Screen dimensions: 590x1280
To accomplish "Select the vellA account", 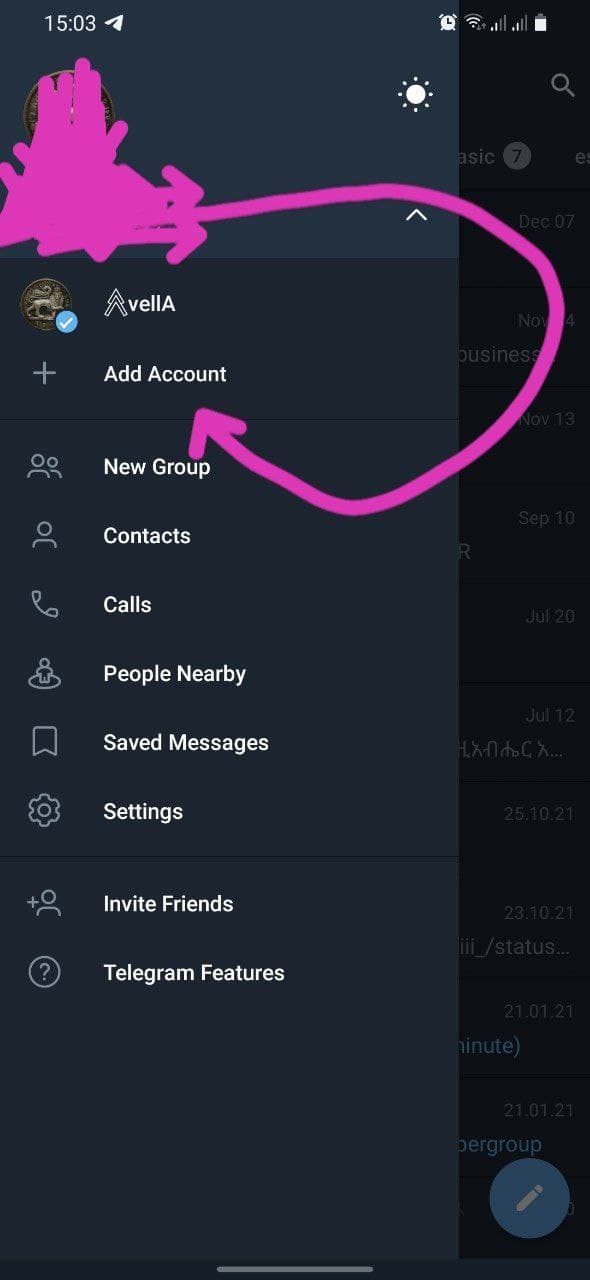I will pyautogui.click(x=229, y=304).
